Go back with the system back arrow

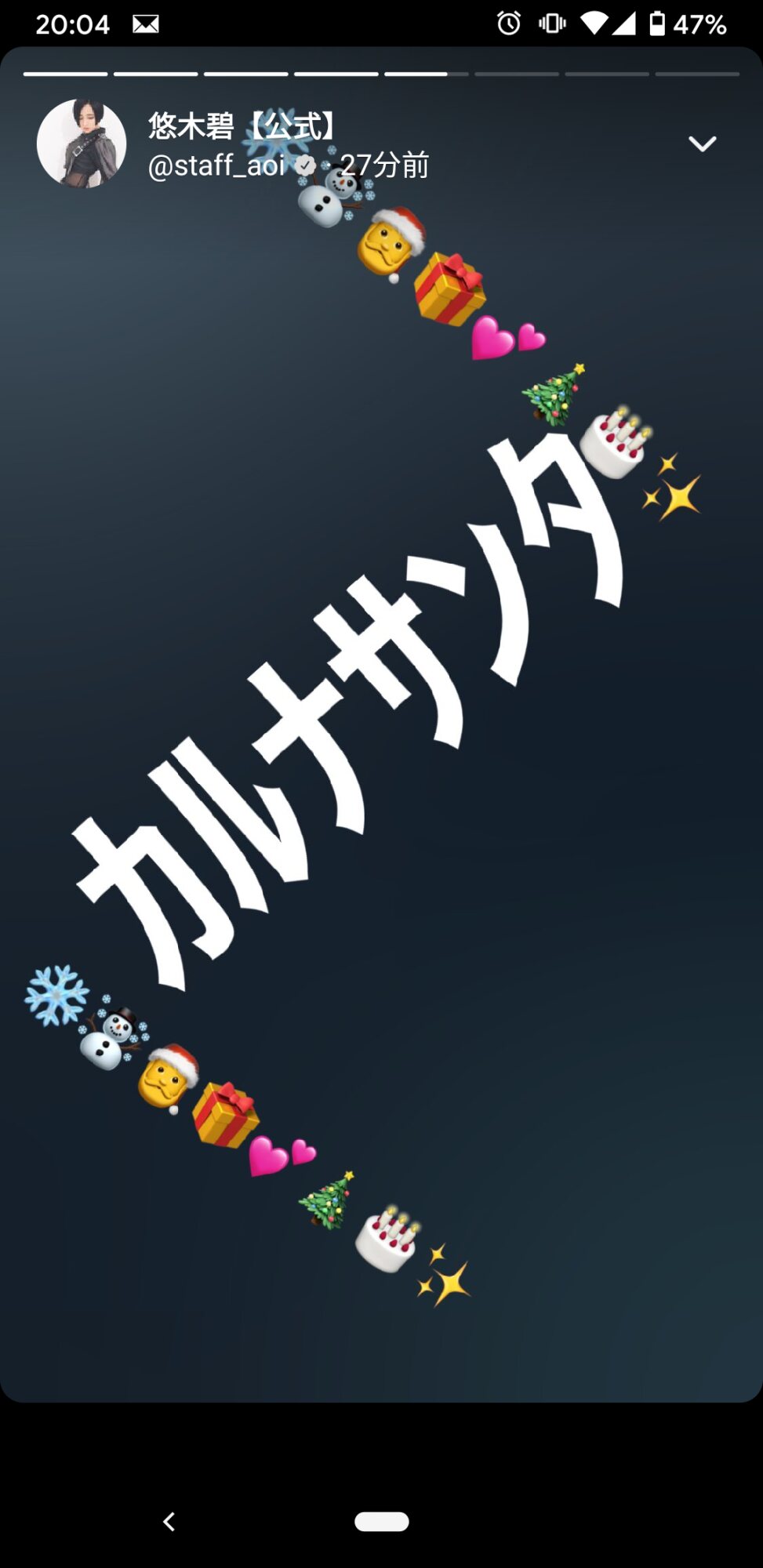(x=169, y=1522)
